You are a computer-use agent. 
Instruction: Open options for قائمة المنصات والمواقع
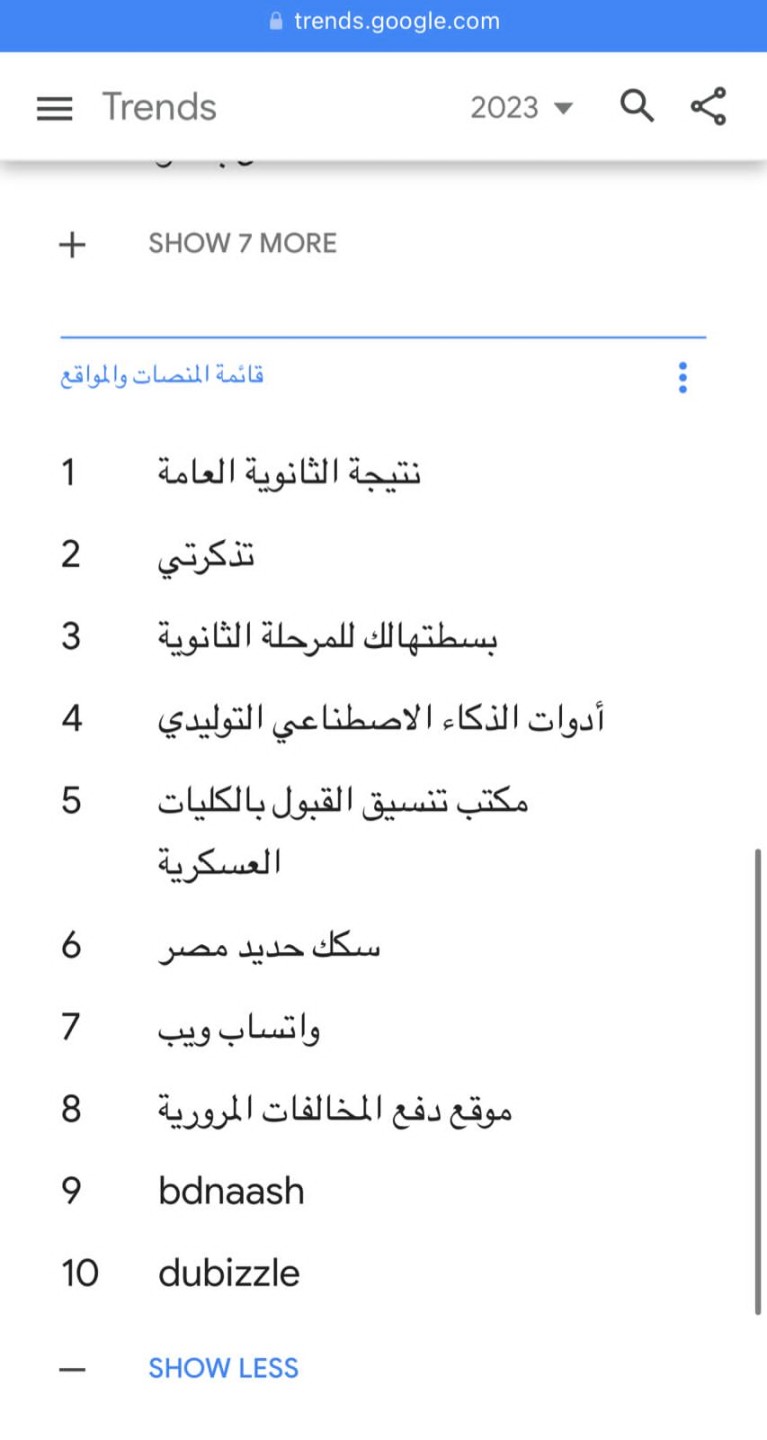pos(682,378)
